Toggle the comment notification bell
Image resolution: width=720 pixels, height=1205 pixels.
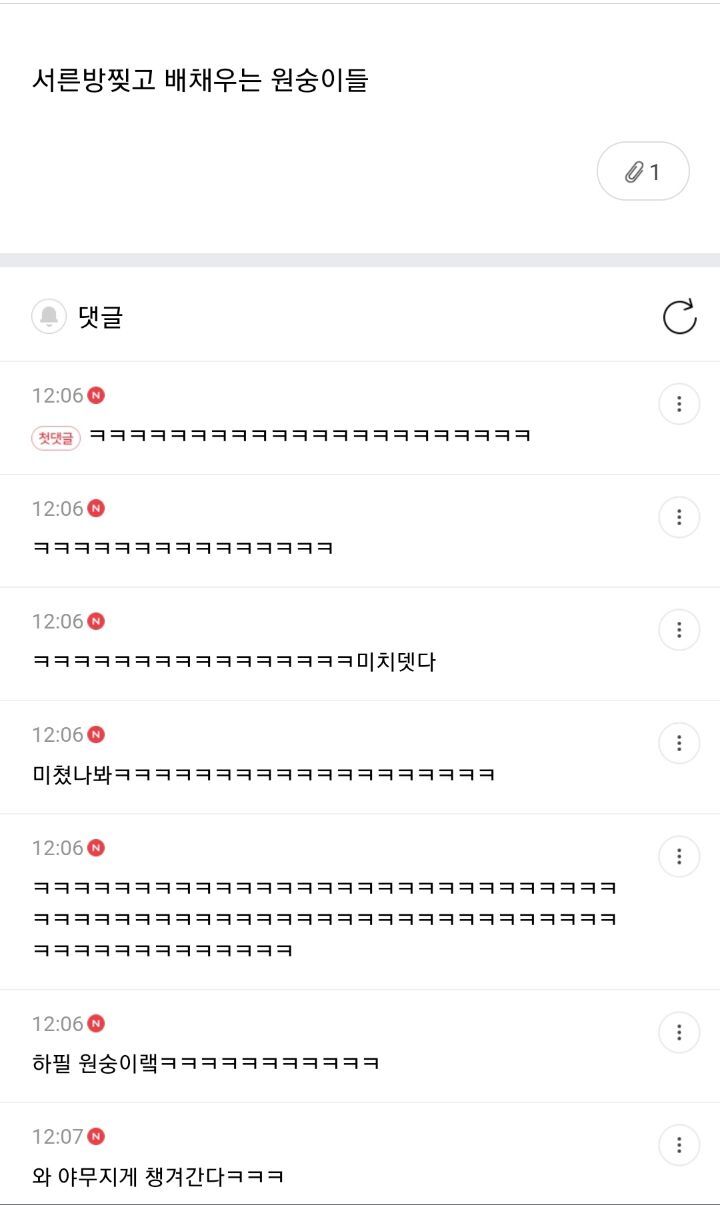(x=48, y=317)
